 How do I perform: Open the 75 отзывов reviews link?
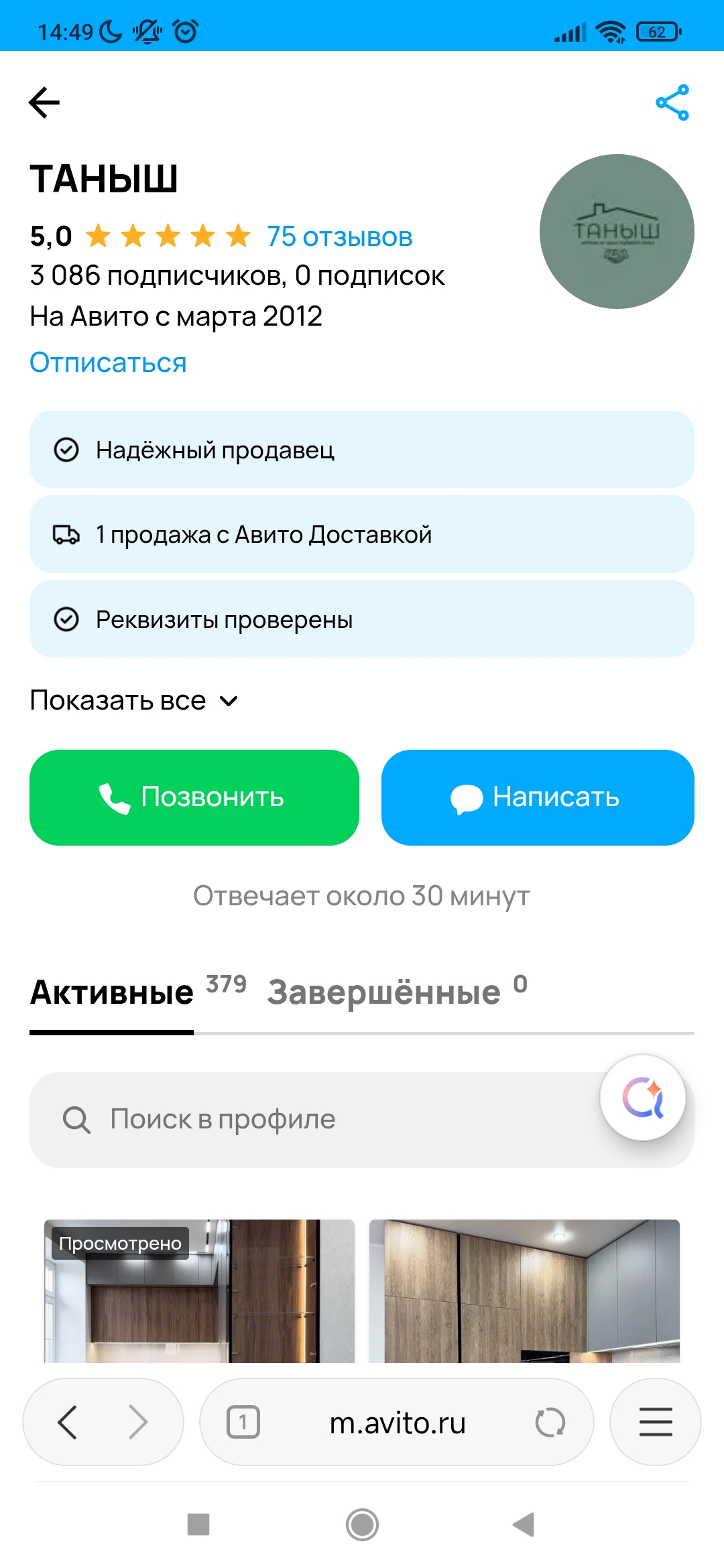pyautogui.click(x=339, y=237)
